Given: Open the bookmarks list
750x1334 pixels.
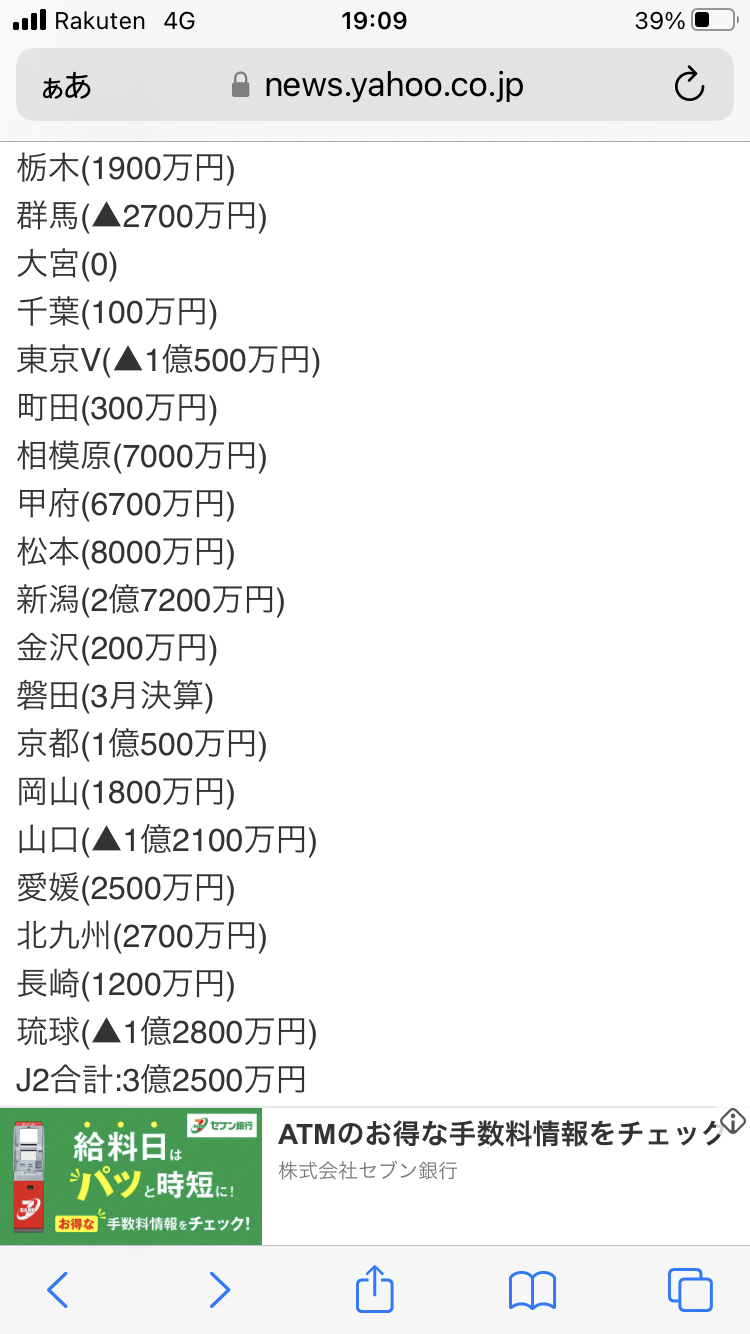Looking at the screenshot, I should tap(532, 1290).
